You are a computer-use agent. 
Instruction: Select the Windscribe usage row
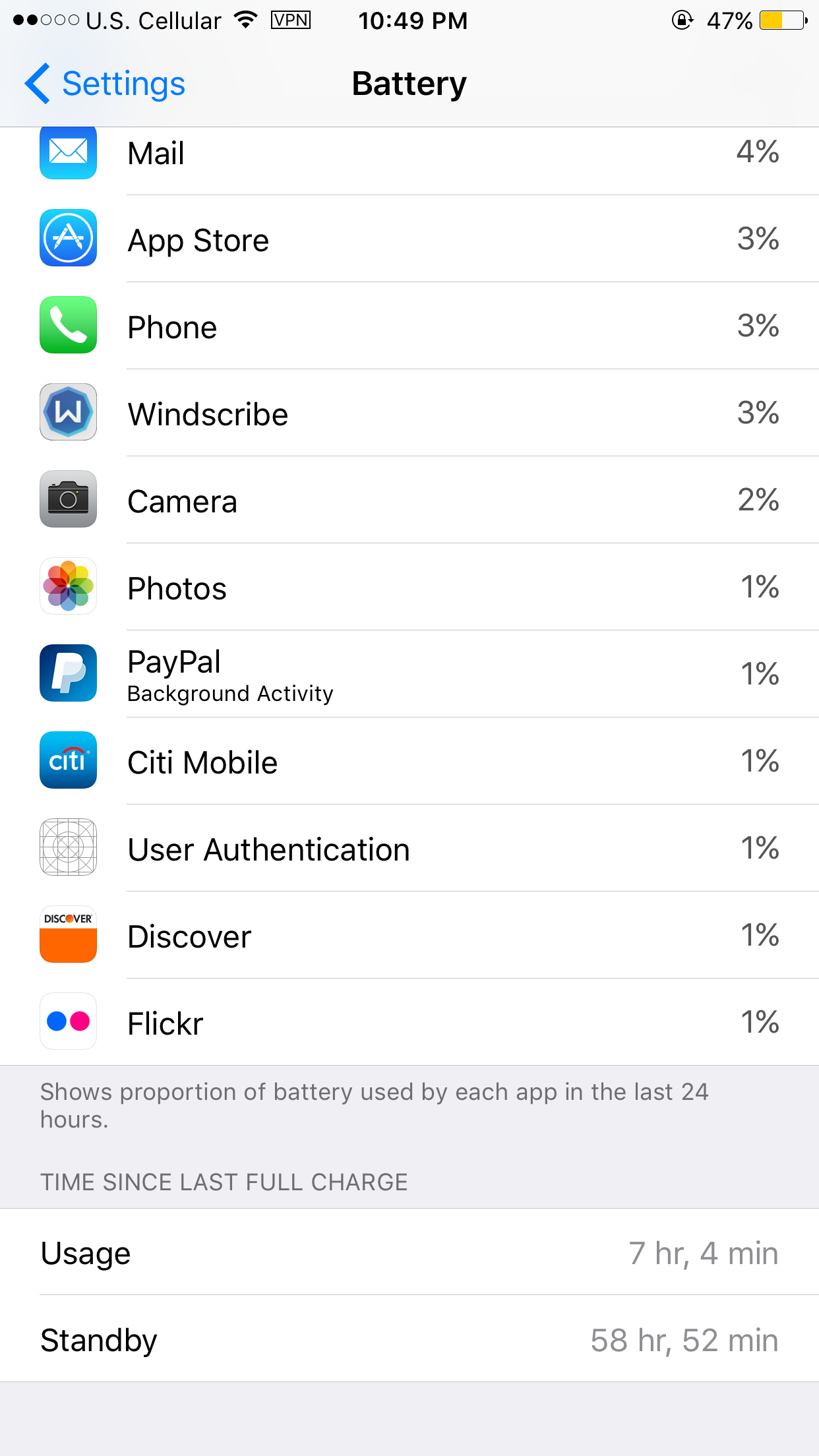point(409,413)
